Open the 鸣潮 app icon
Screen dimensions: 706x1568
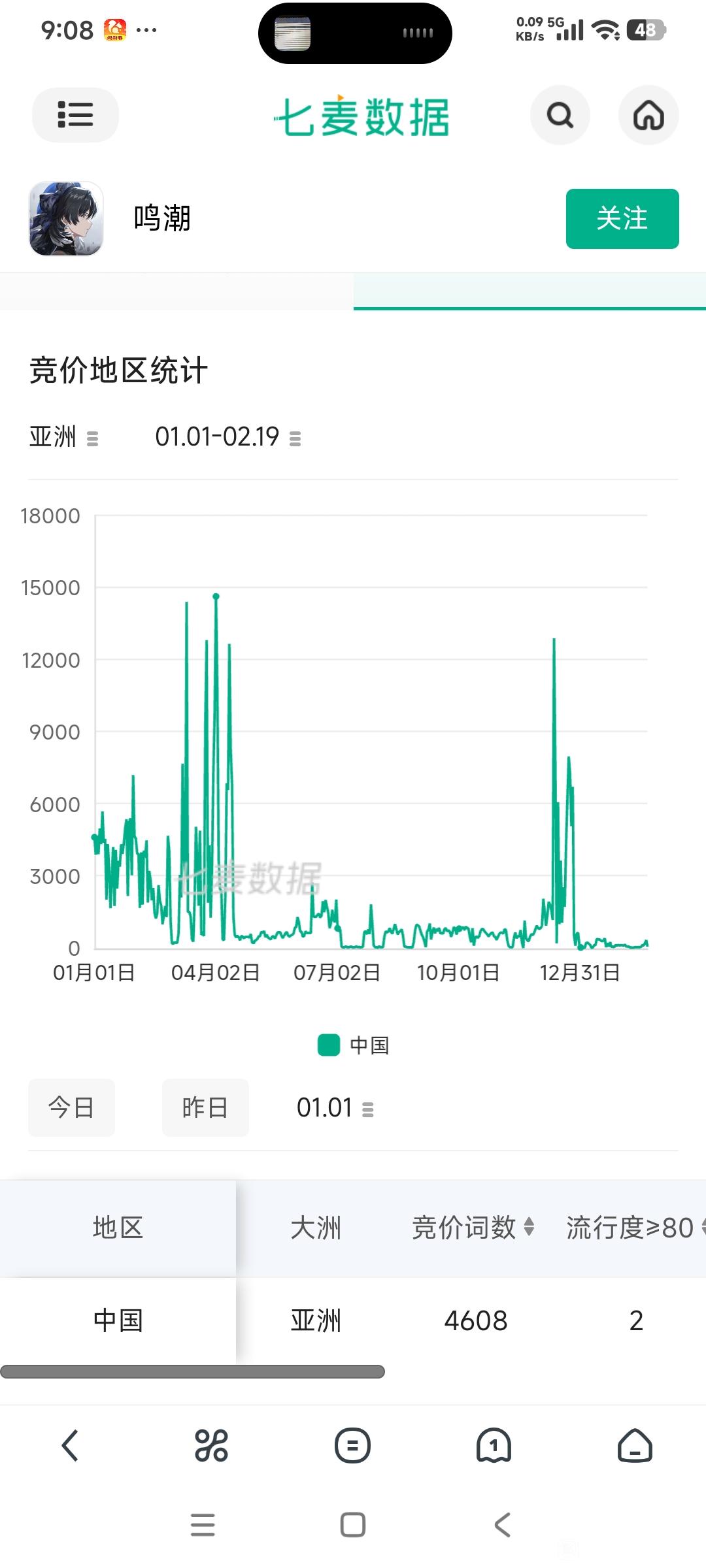66,219
